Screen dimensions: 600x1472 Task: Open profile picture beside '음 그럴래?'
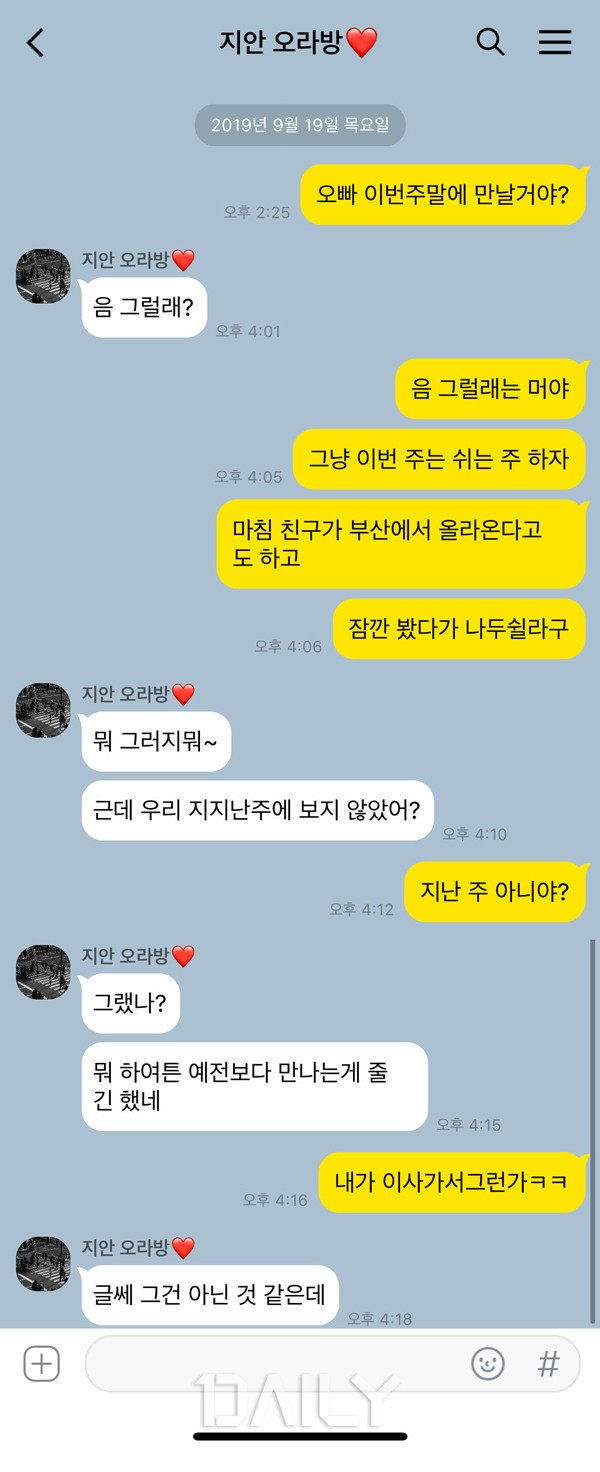click(x=43, y=276)
